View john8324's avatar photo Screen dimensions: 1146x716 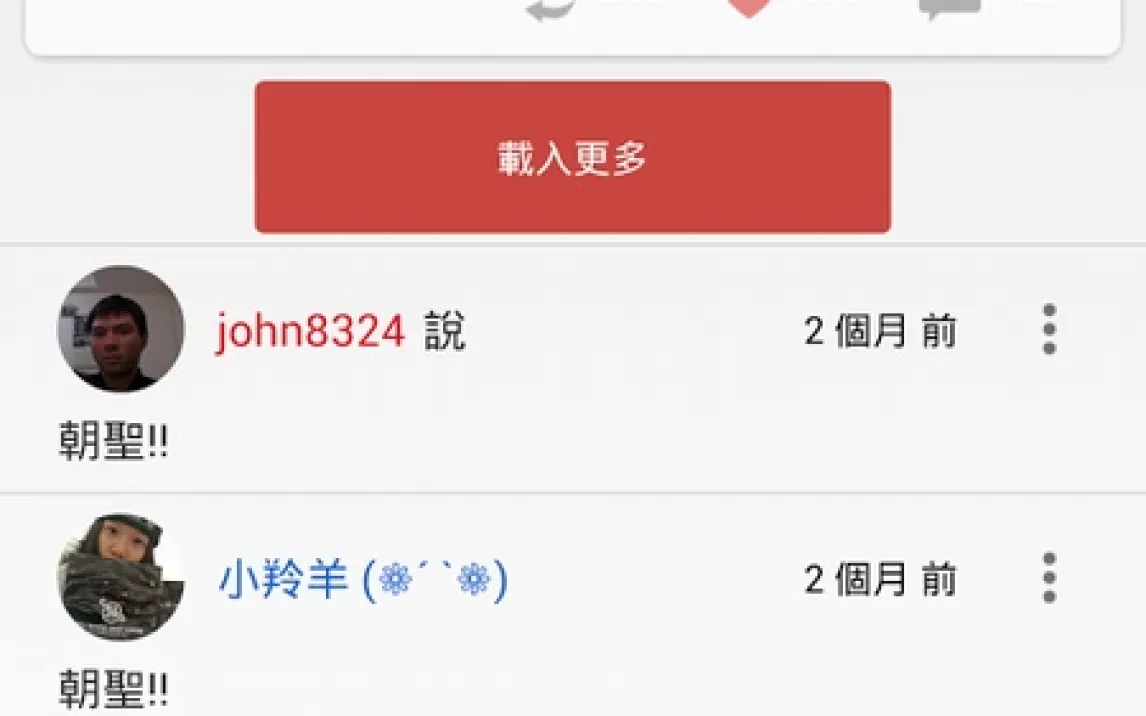pos(120,329)
